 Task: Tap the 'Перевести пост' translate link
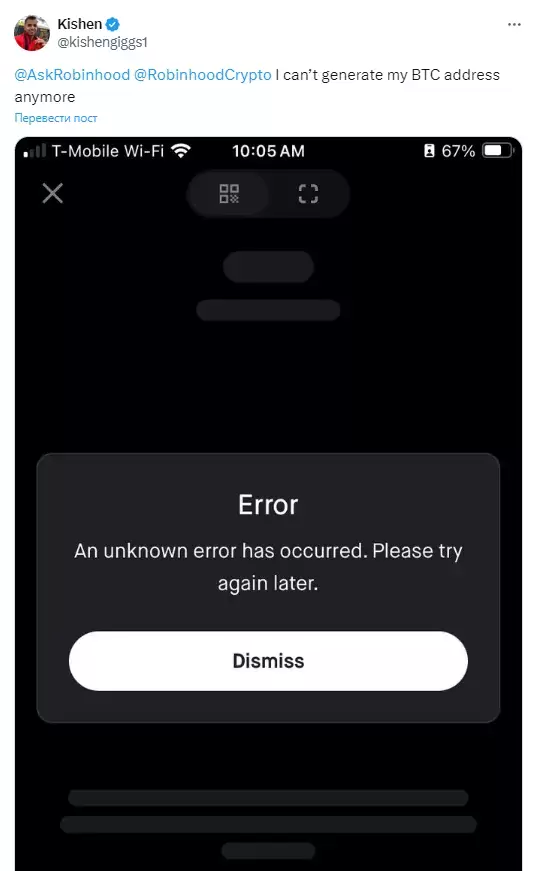(56, 118)
